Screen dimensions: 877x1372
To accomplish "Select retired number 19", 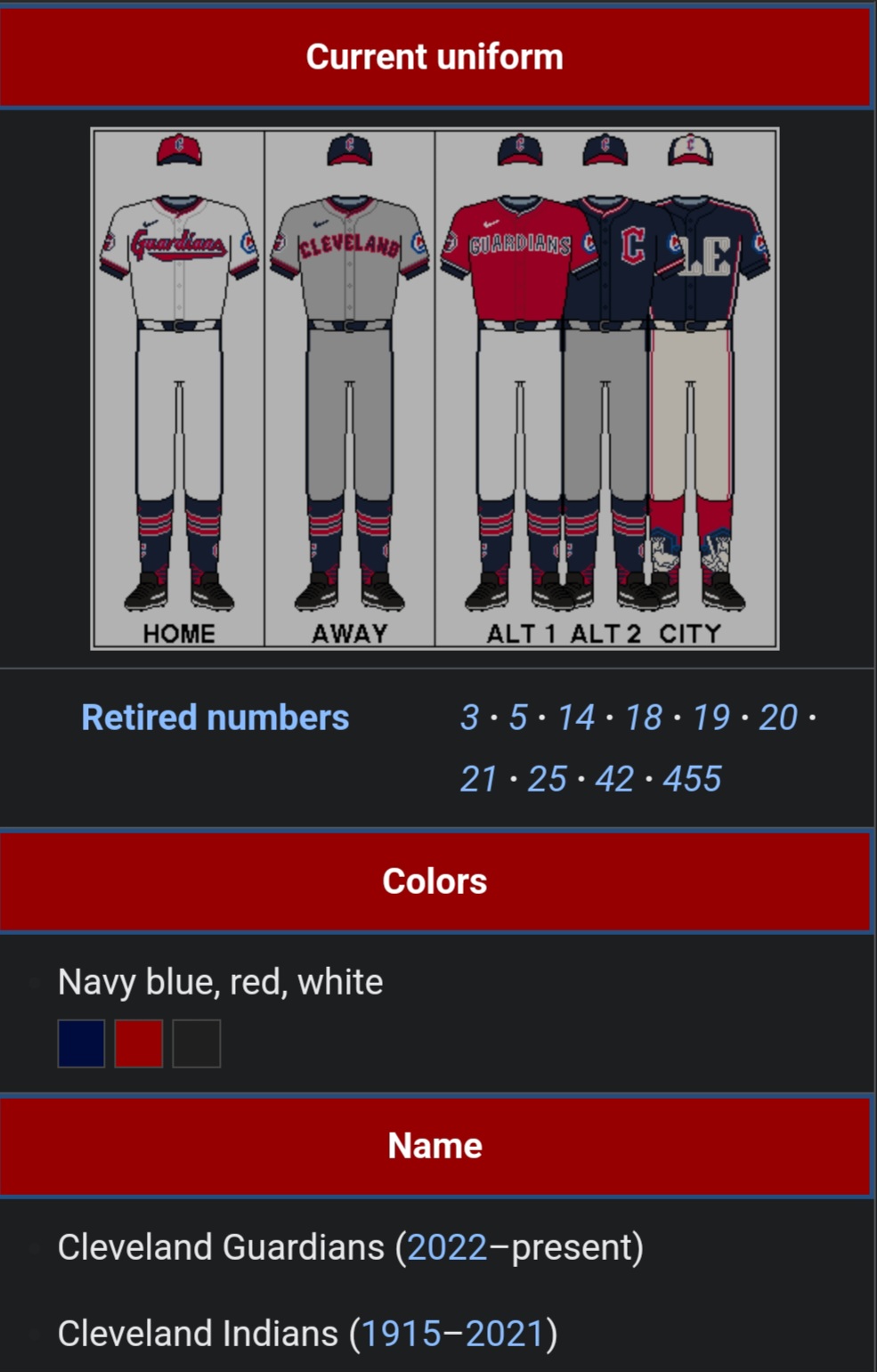I will [711, 718].
